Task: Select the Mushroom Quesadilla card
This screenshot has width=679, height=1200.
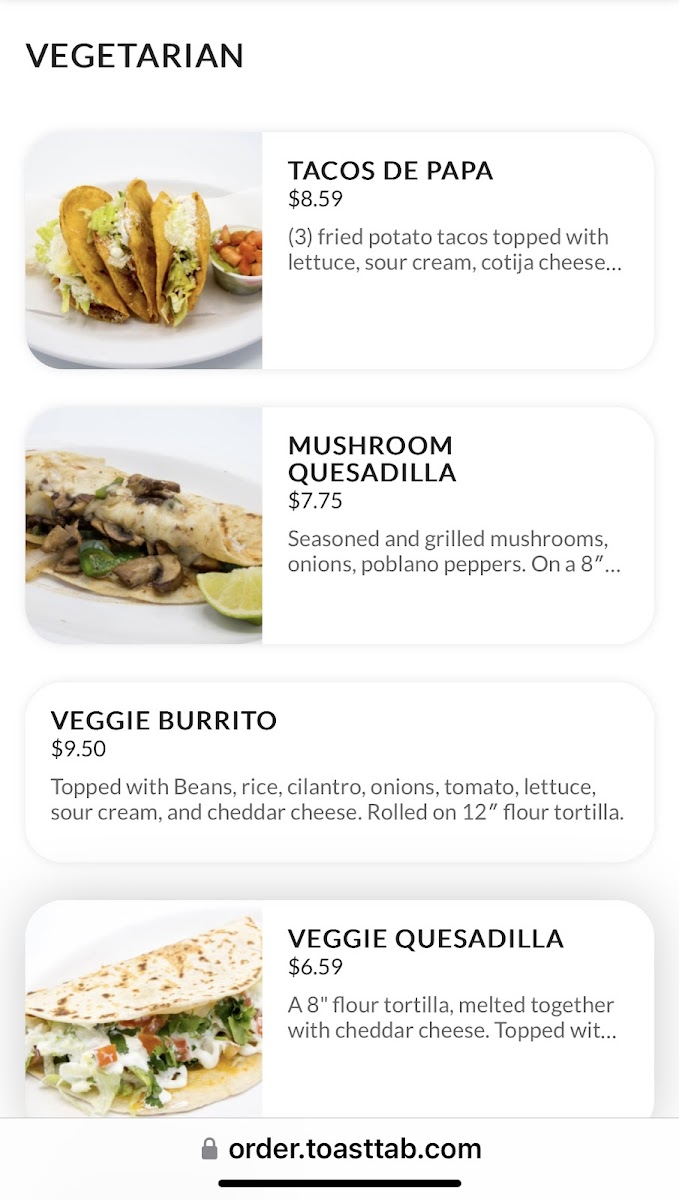Action: point(340,525)
